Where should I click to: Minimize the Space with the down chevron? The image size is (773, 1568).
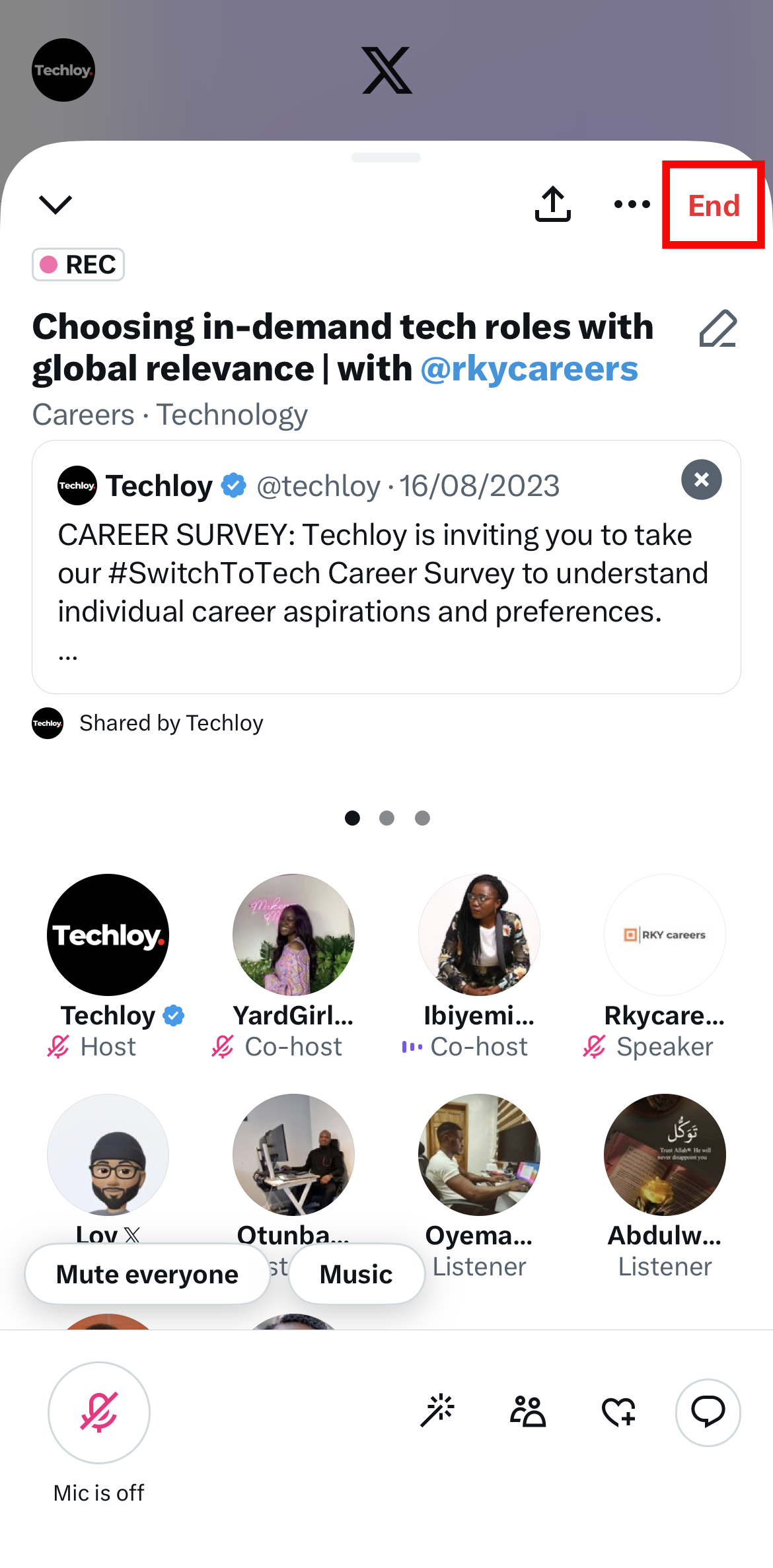tap(55, 204)
